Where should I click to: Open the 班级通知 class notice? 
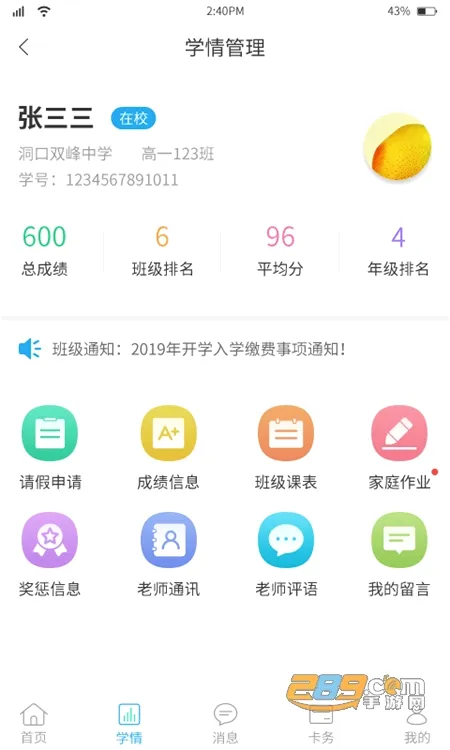pyautogui.click(x=182, y=349)
